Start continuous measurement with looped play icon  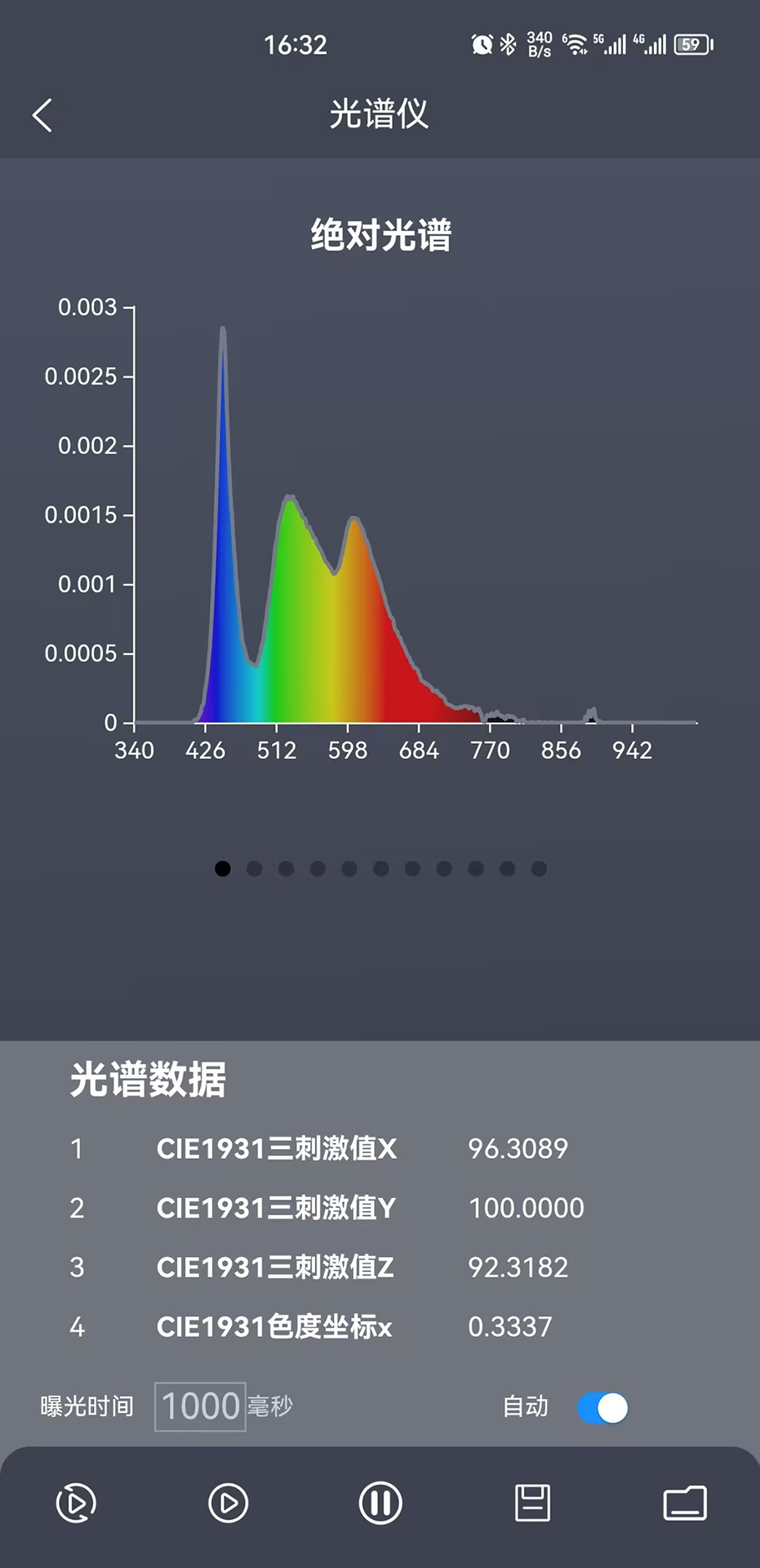click(76, 1503)
